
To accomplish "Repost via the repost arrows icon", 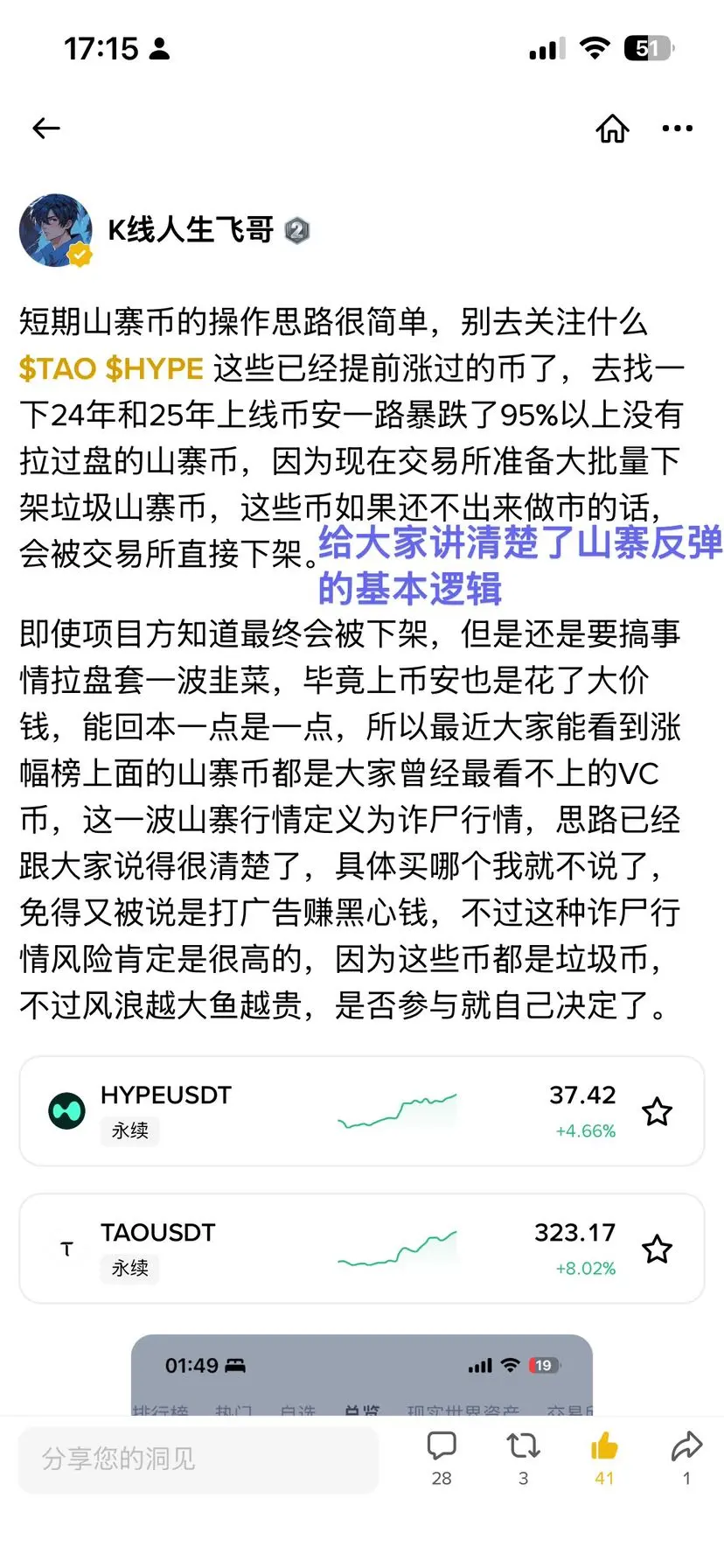I will (x=523, y=1448).
